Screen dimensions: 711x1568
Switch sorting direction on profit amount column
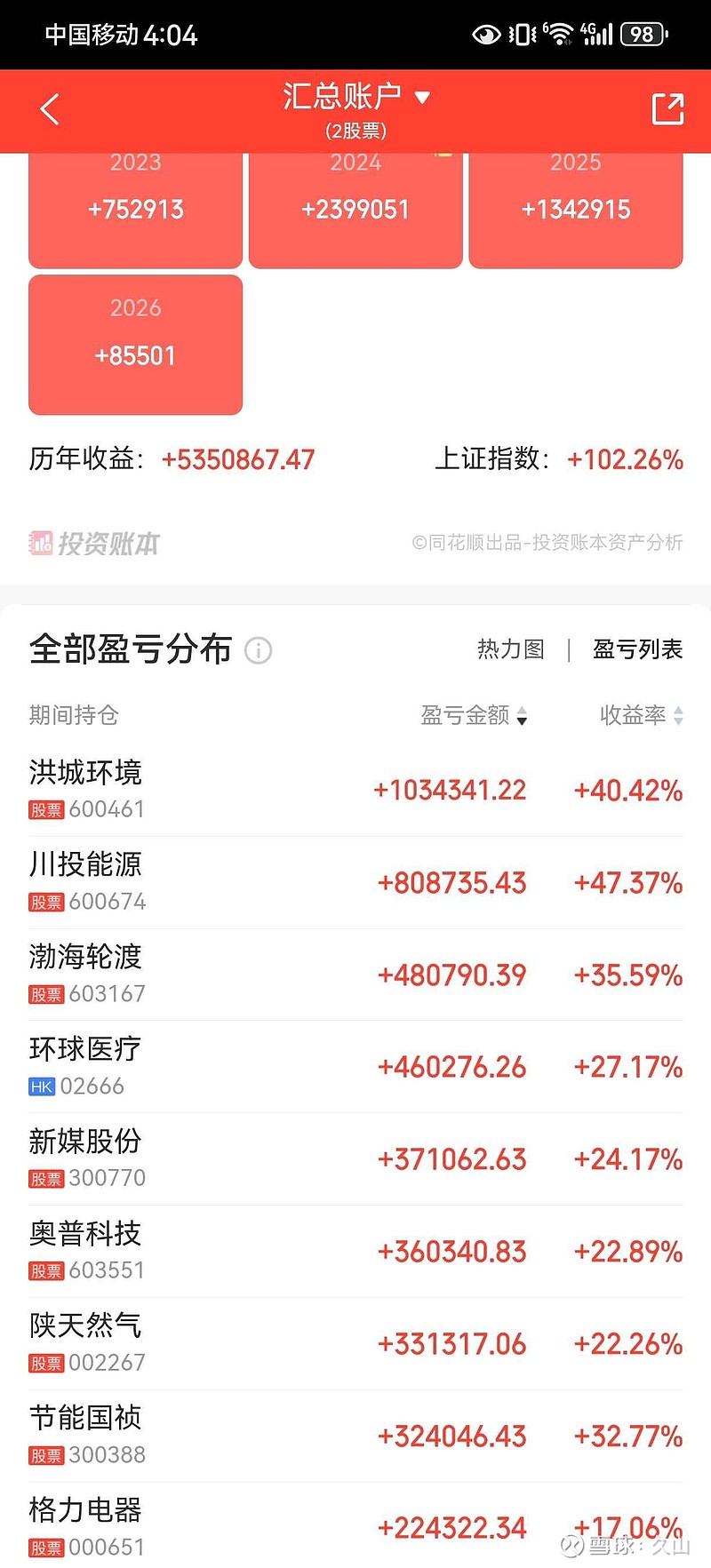click(x=522, y=716)
